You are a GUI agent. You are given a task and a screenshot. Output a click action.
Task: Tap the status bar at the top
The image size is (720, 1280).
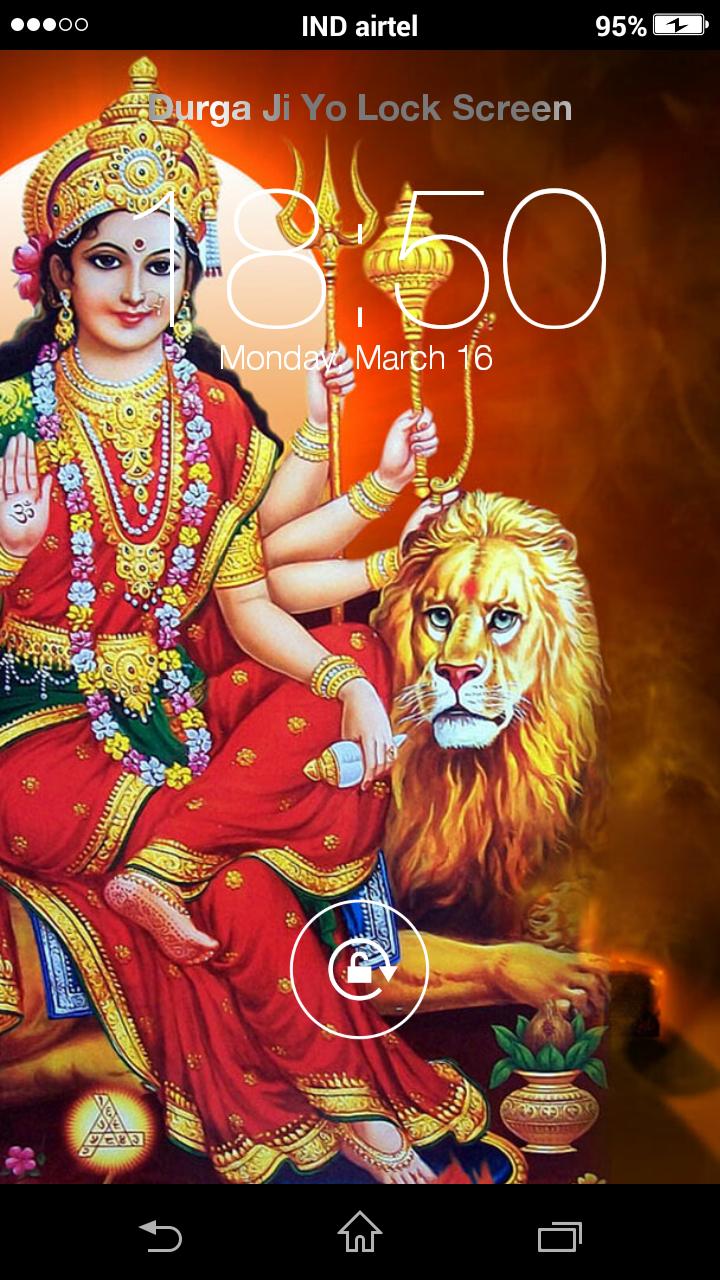(x=360, y=25)
